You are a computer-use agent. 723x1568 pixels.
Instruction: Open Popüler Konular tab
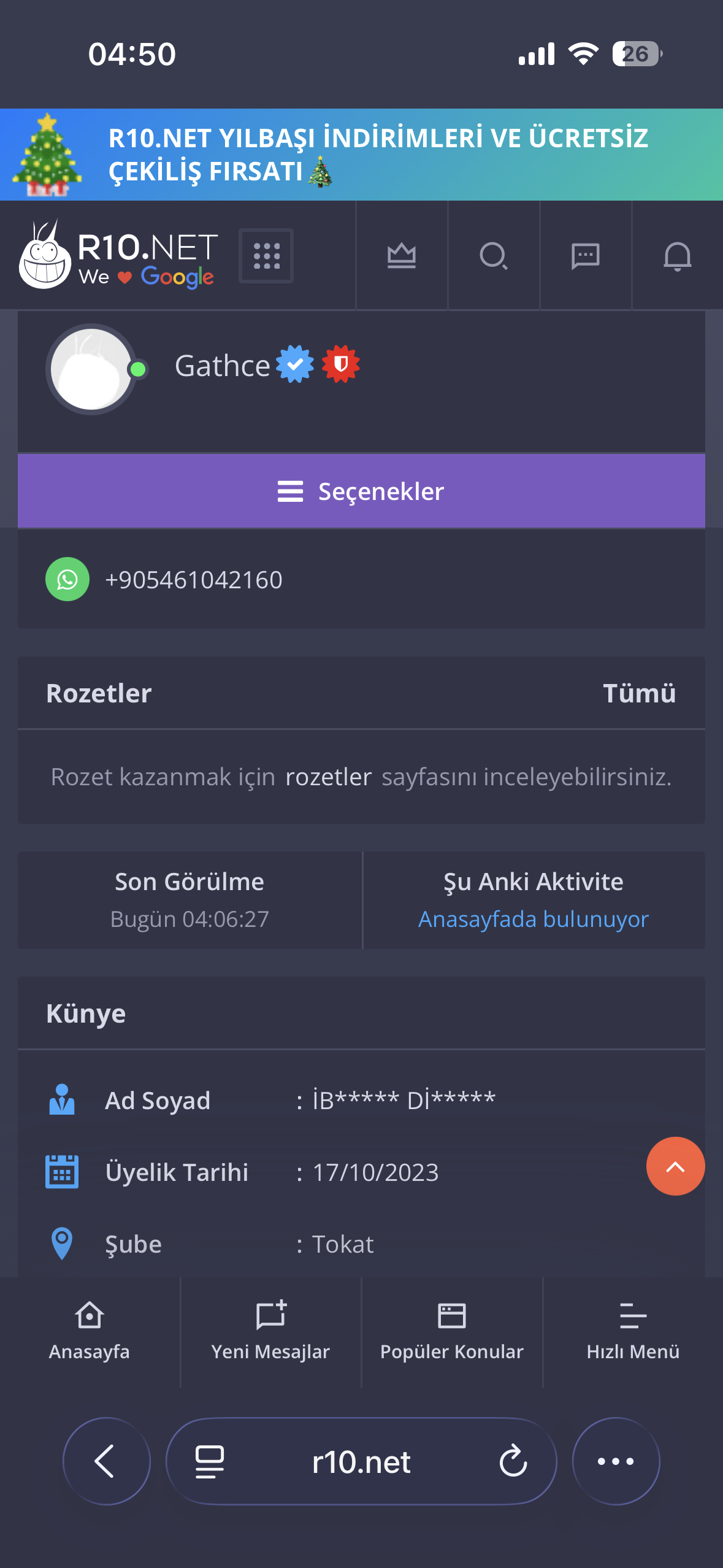[452, 1330]
